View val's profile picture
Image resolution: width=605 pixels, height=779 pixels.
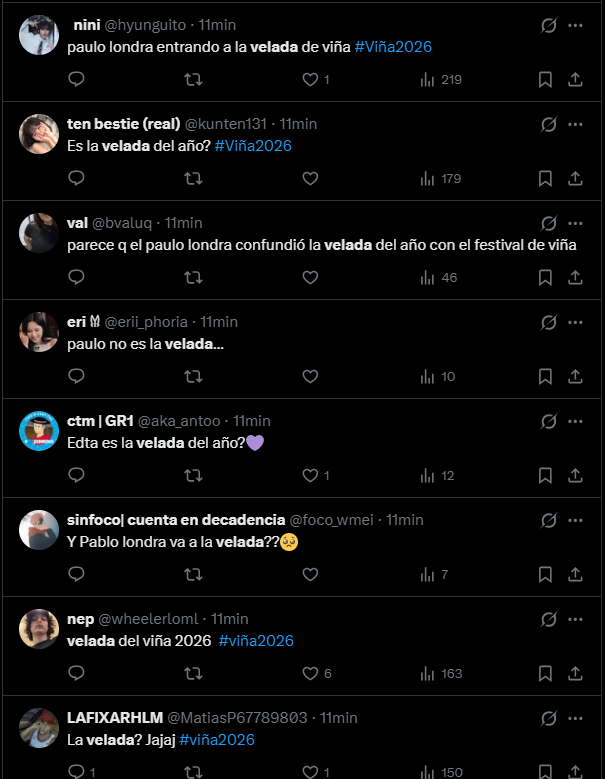click(x=39, y=233)
